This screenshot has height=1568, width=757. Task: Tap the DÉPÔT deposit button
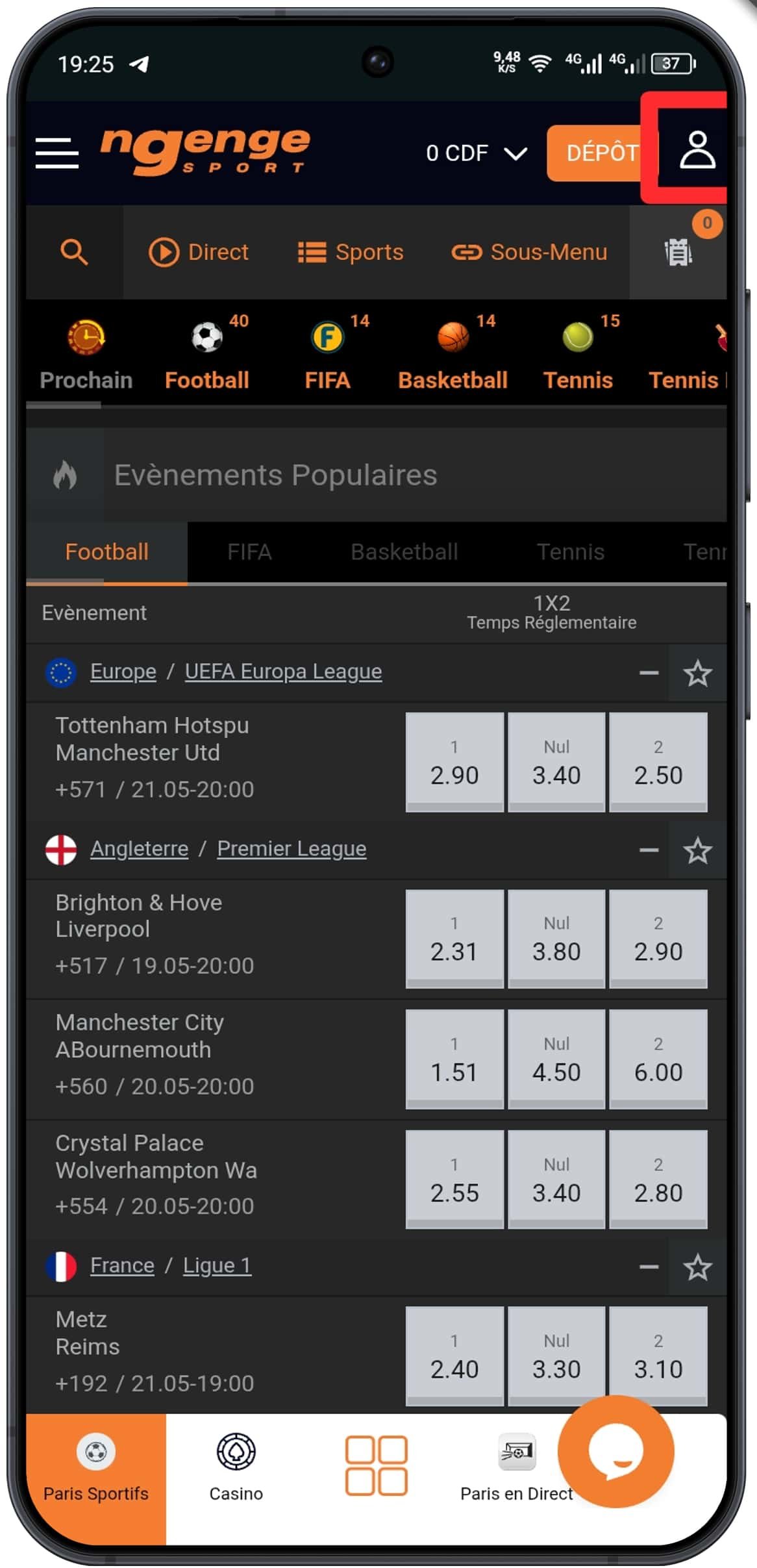[601, 153]
